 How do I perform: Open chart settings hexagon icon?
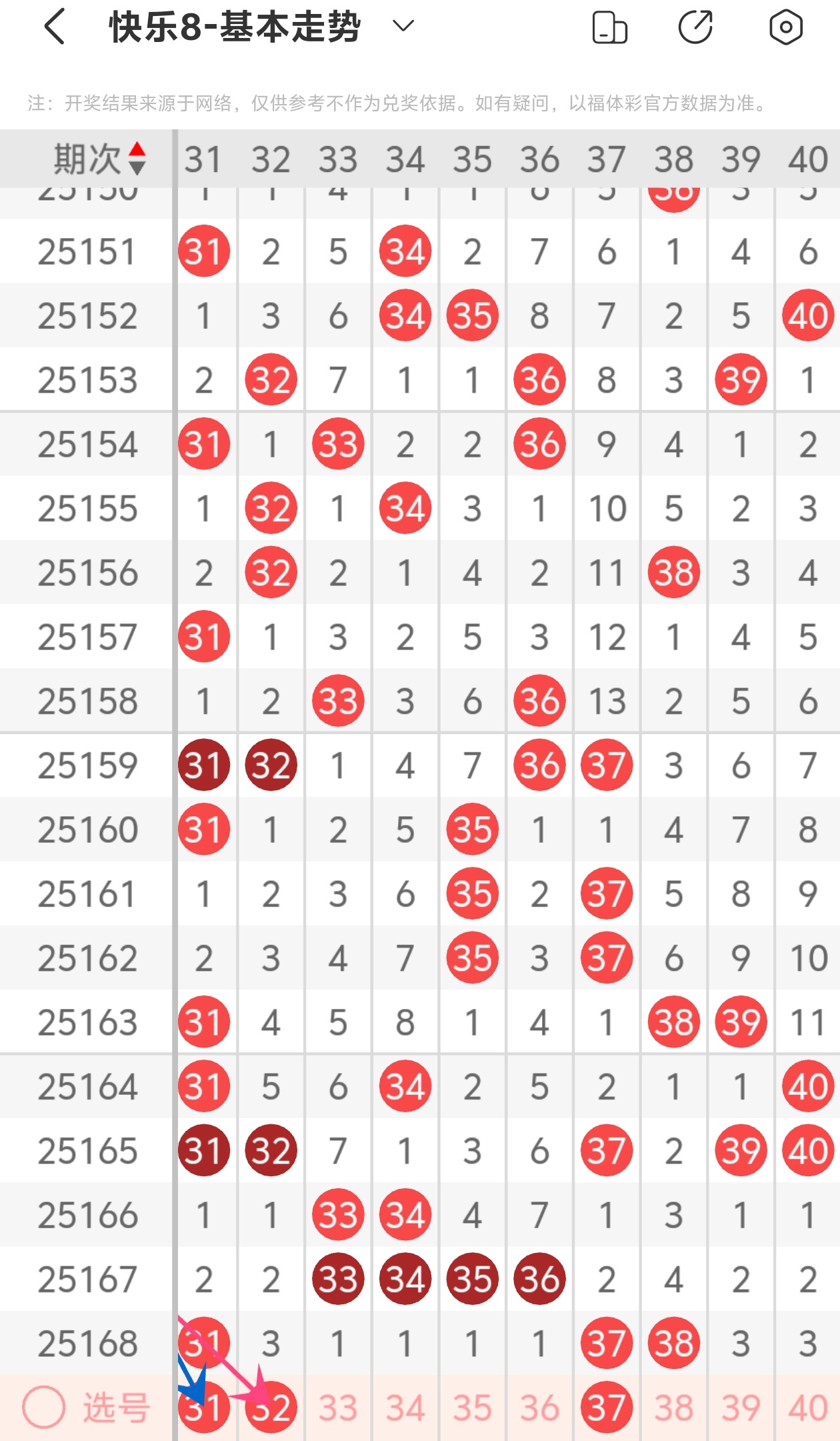(x=785, y=27)
